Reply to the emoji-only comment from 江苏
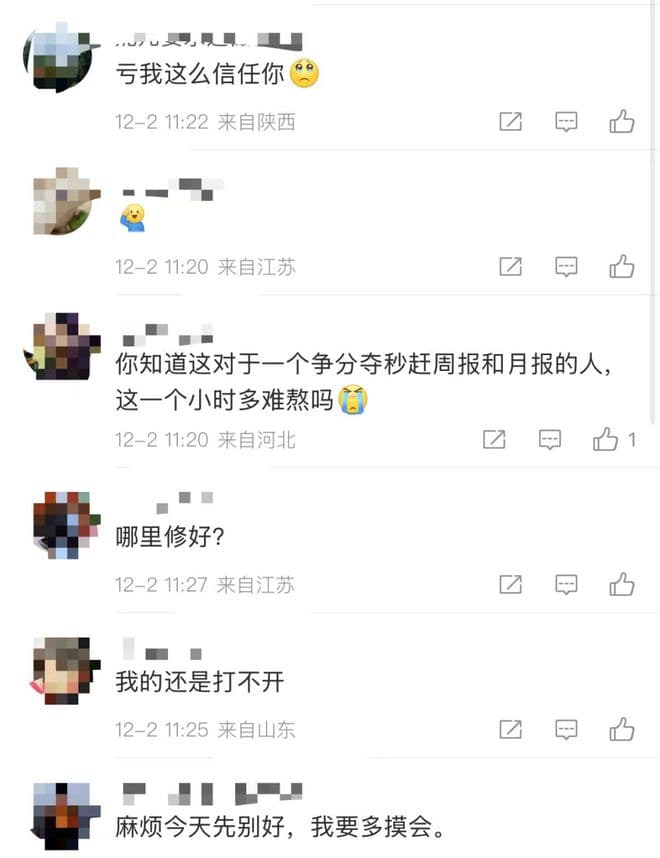 (x=566, y=266)
